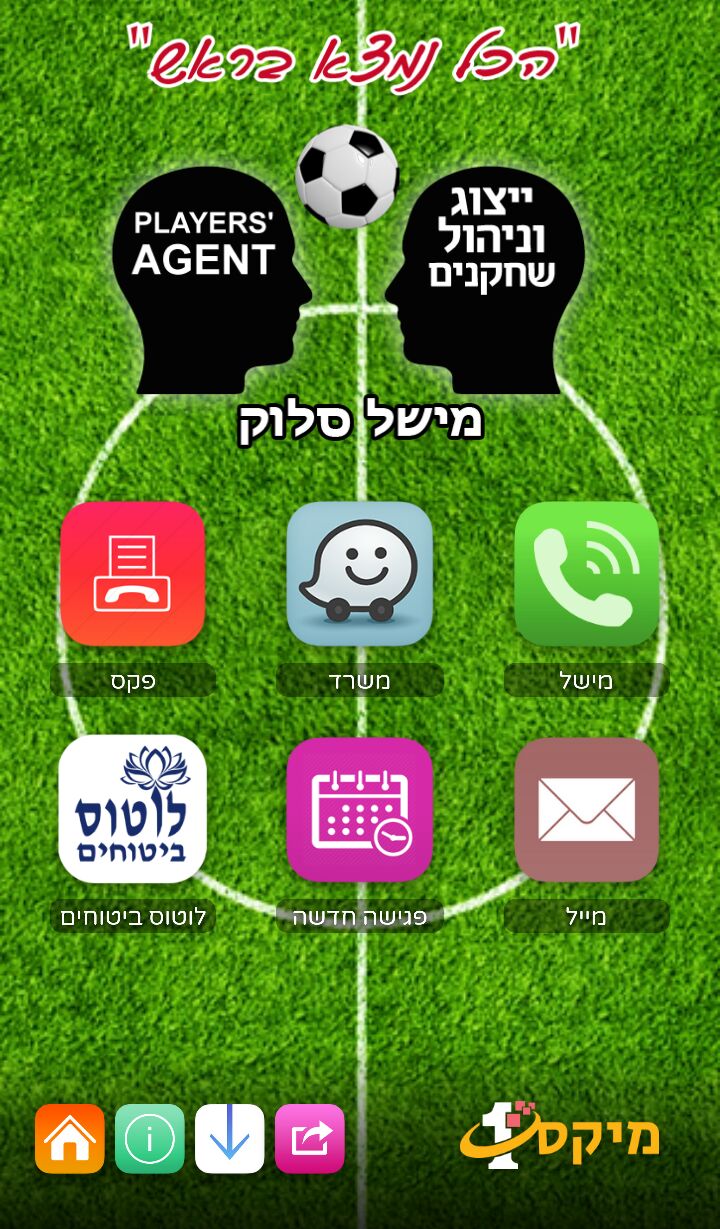Viewport: 720px width, 1229px height.
Task: Open Waze navigation to the office
Action: coord(360,574)
